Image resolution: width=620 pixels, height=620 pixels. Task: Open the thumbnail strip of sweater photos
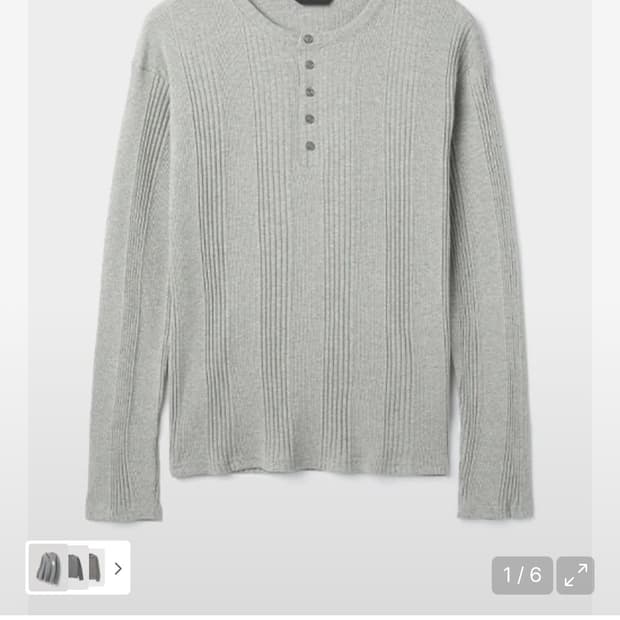[67, 568]
